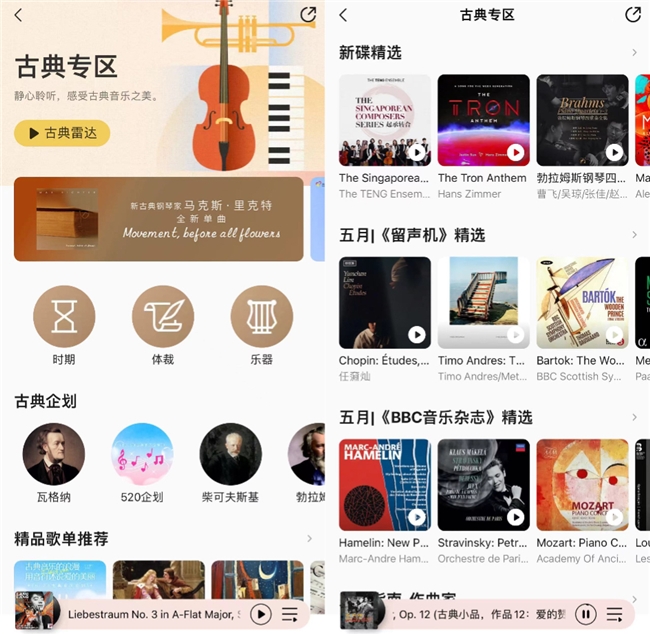Browse classical music by 乐器

[x=261, y=317]
